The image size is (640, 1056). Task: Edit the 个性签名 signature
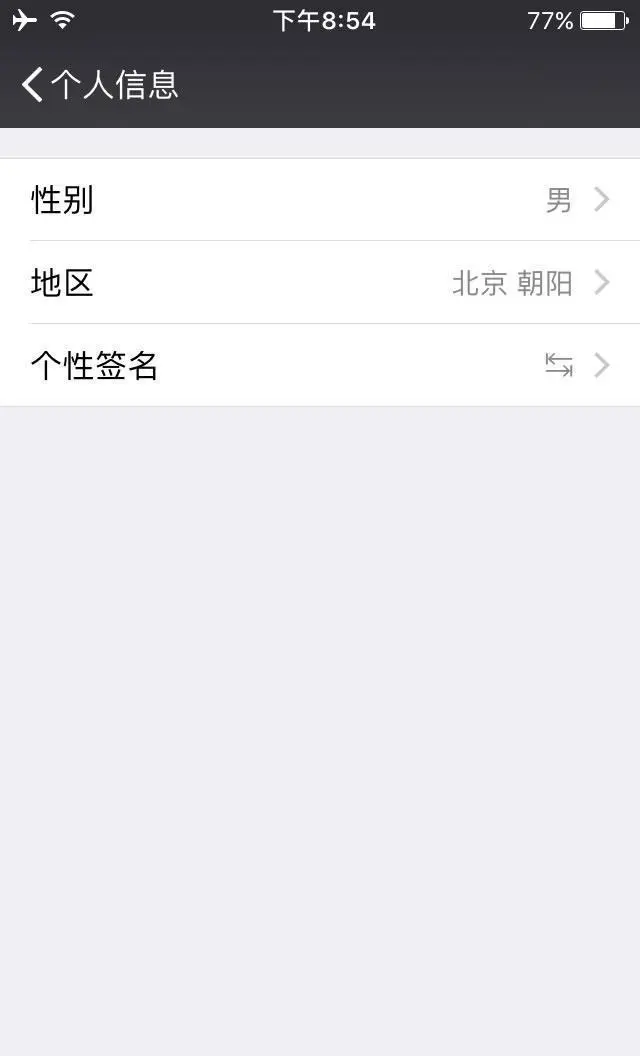tap(320, 366)
